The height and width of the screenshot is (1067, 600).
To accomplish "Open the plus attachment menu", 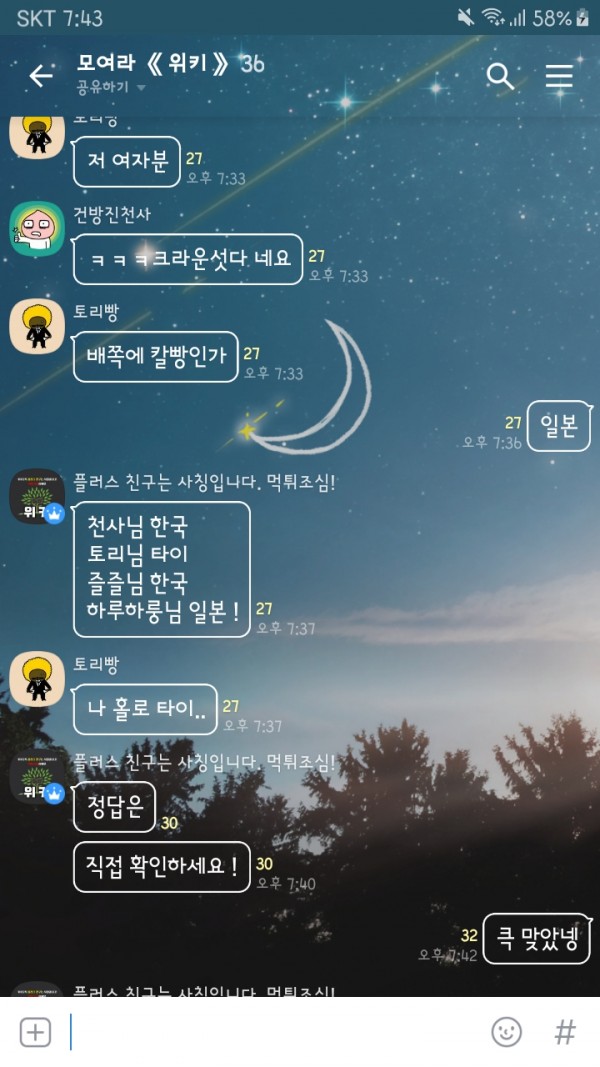I will click(x=35, y=1032).
